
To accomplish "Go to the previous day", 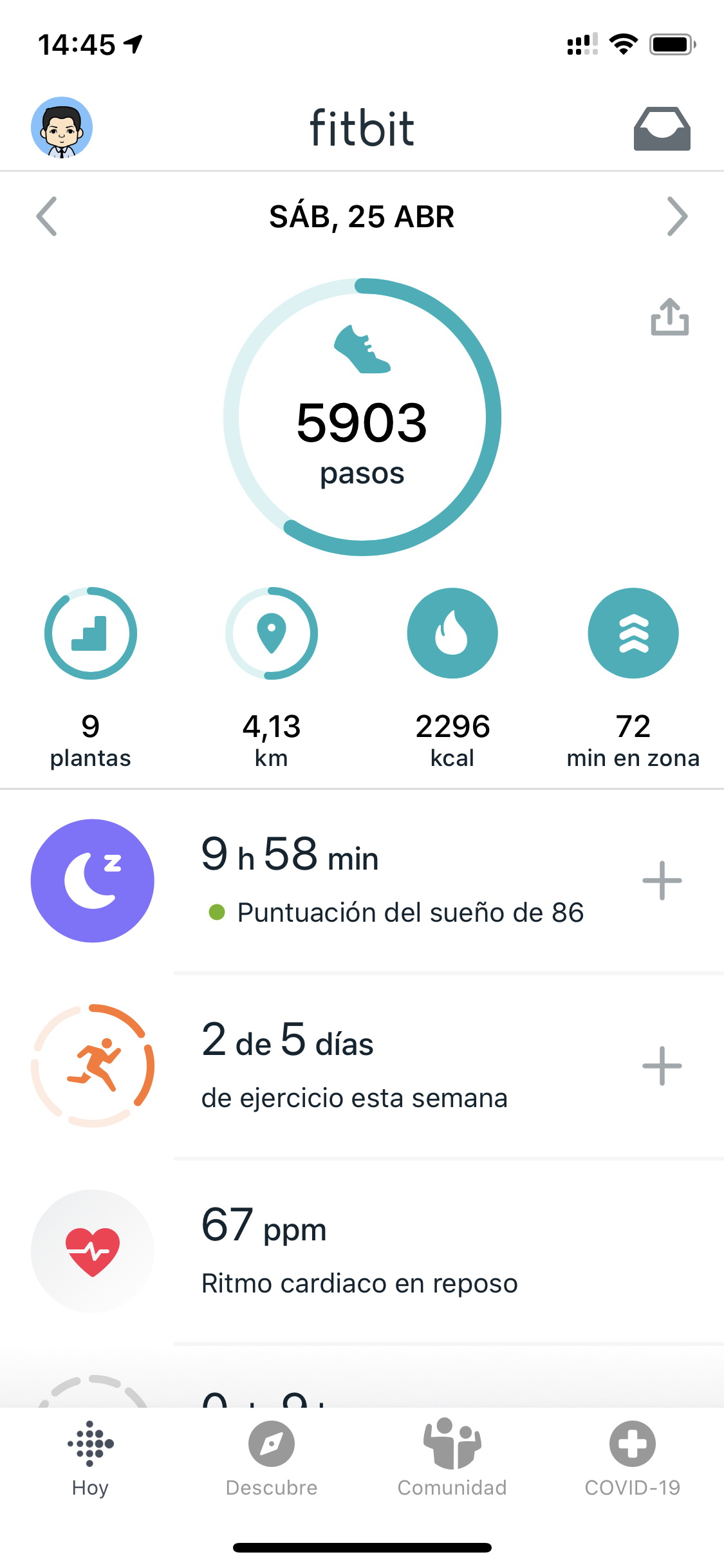I will [47, 216].
